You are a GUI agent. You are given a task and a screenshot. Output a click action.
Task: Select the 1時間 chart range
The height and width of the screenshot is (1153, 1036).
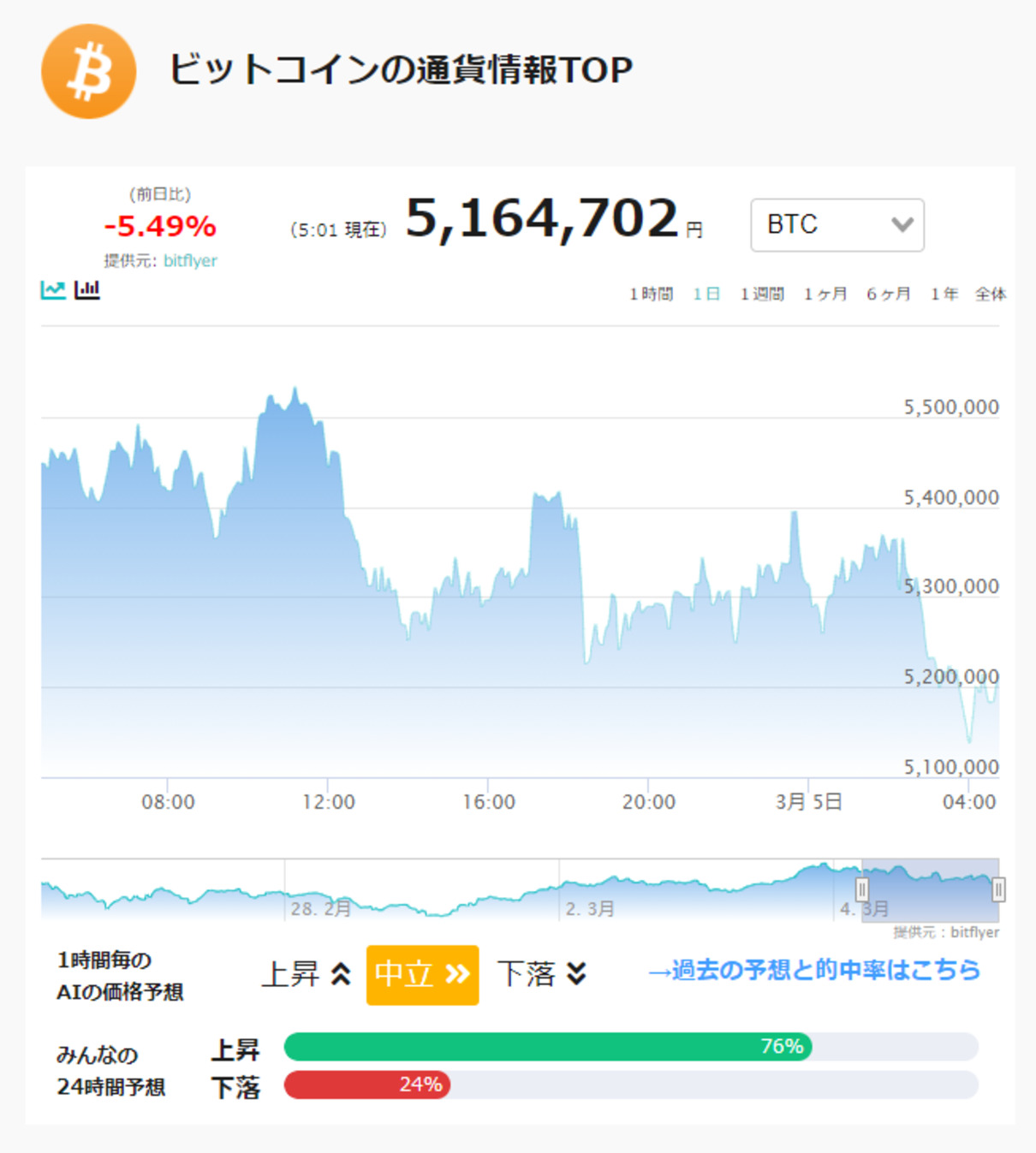[652, 294]
